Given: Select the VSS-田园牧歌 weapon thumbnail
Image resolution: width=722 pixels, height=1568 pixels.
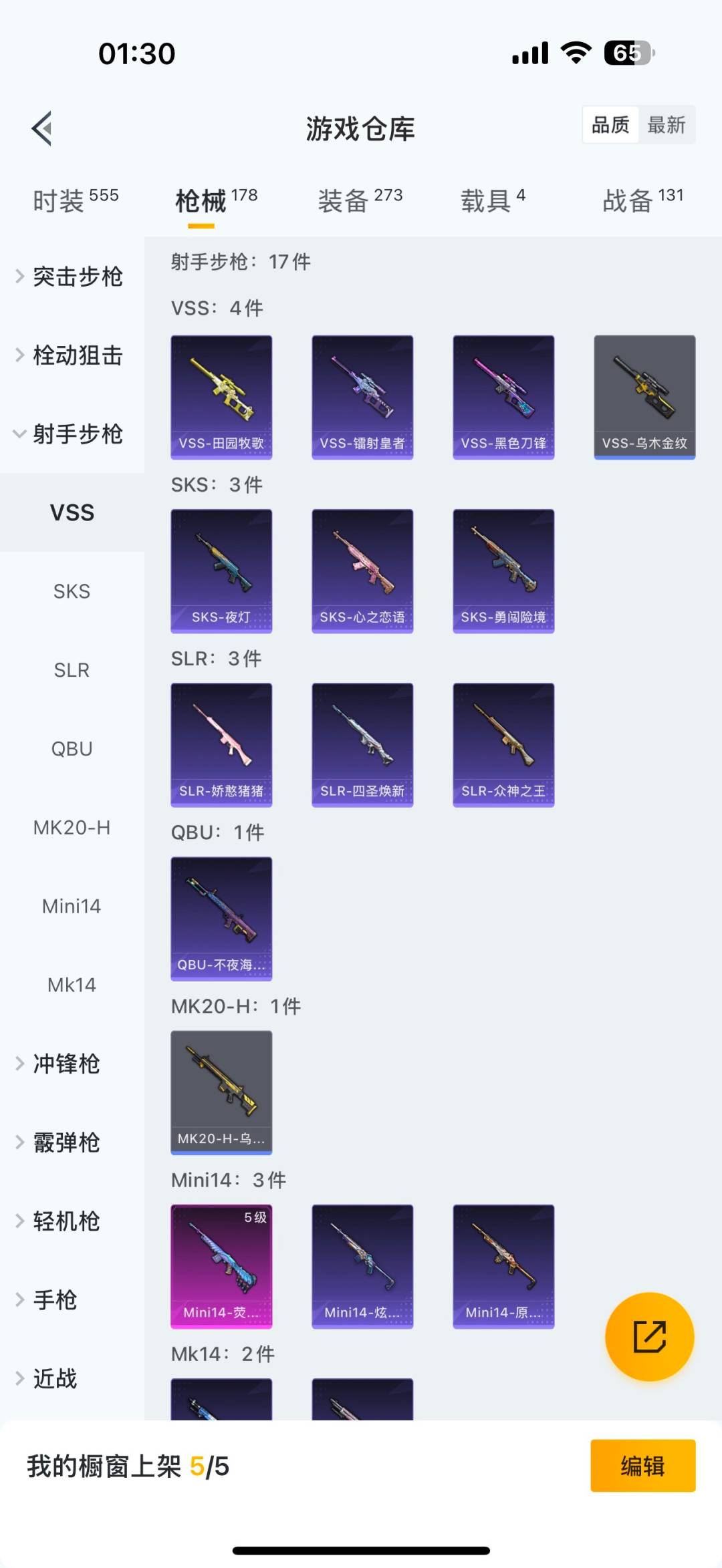Looking at the screenshot, I should [221, 396].
